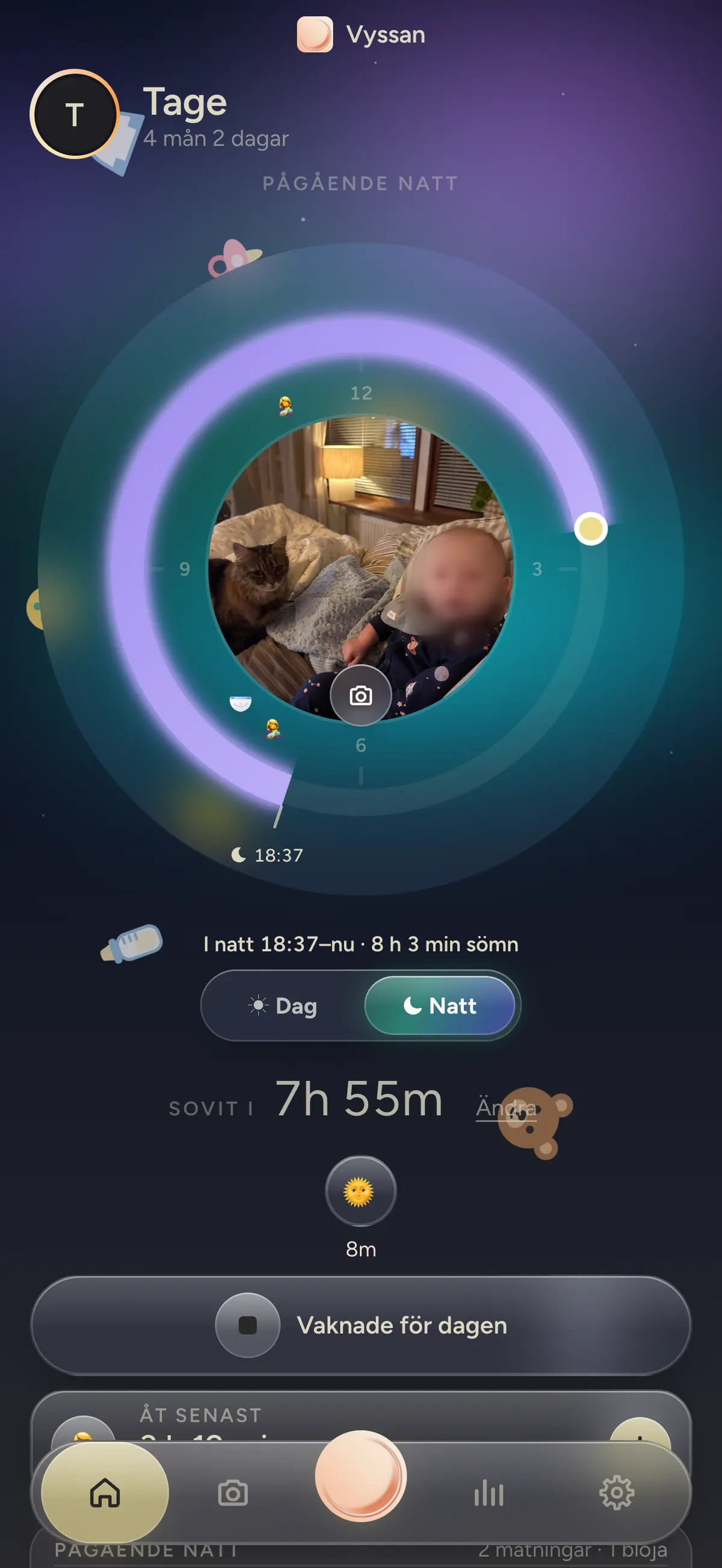Open the statistics bar chart tab
Screen dimensions: 722x1568
tap(488, 1493)
